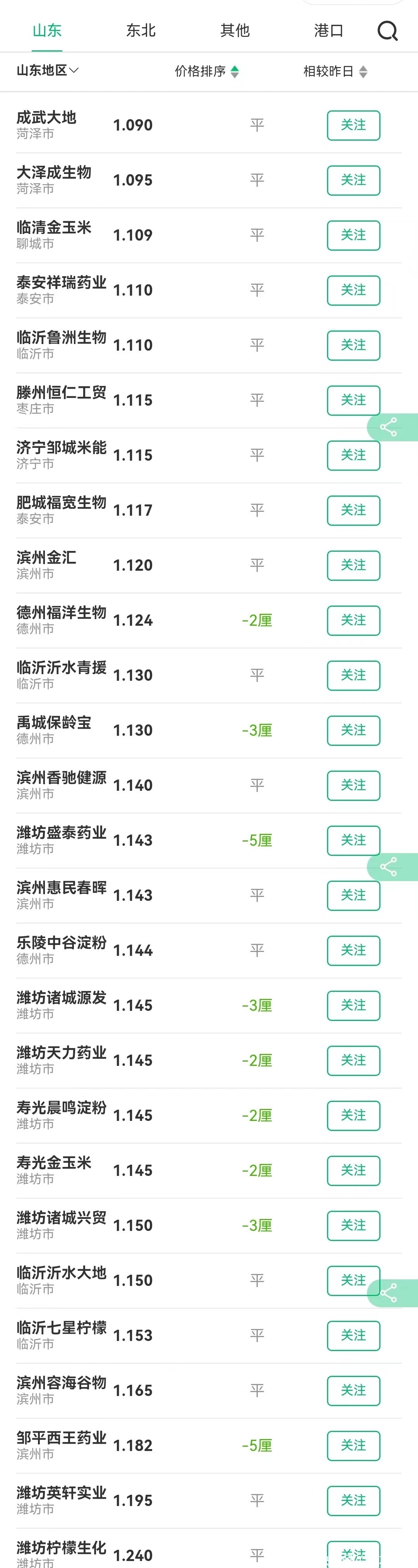Follow 临清金玉米 via 关注

tap(353, 236)
